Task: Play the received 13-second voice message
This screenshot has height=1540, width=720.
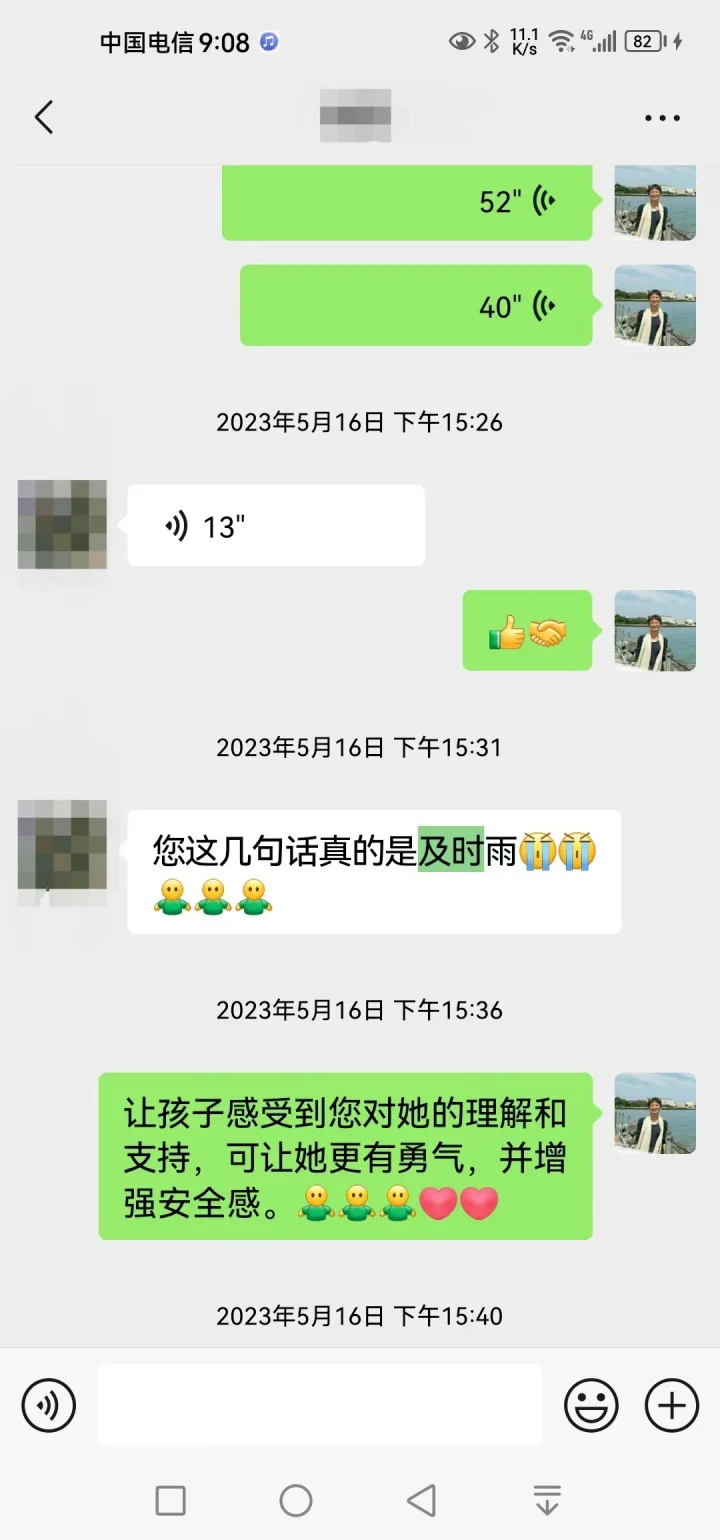Action: (276, 525)
